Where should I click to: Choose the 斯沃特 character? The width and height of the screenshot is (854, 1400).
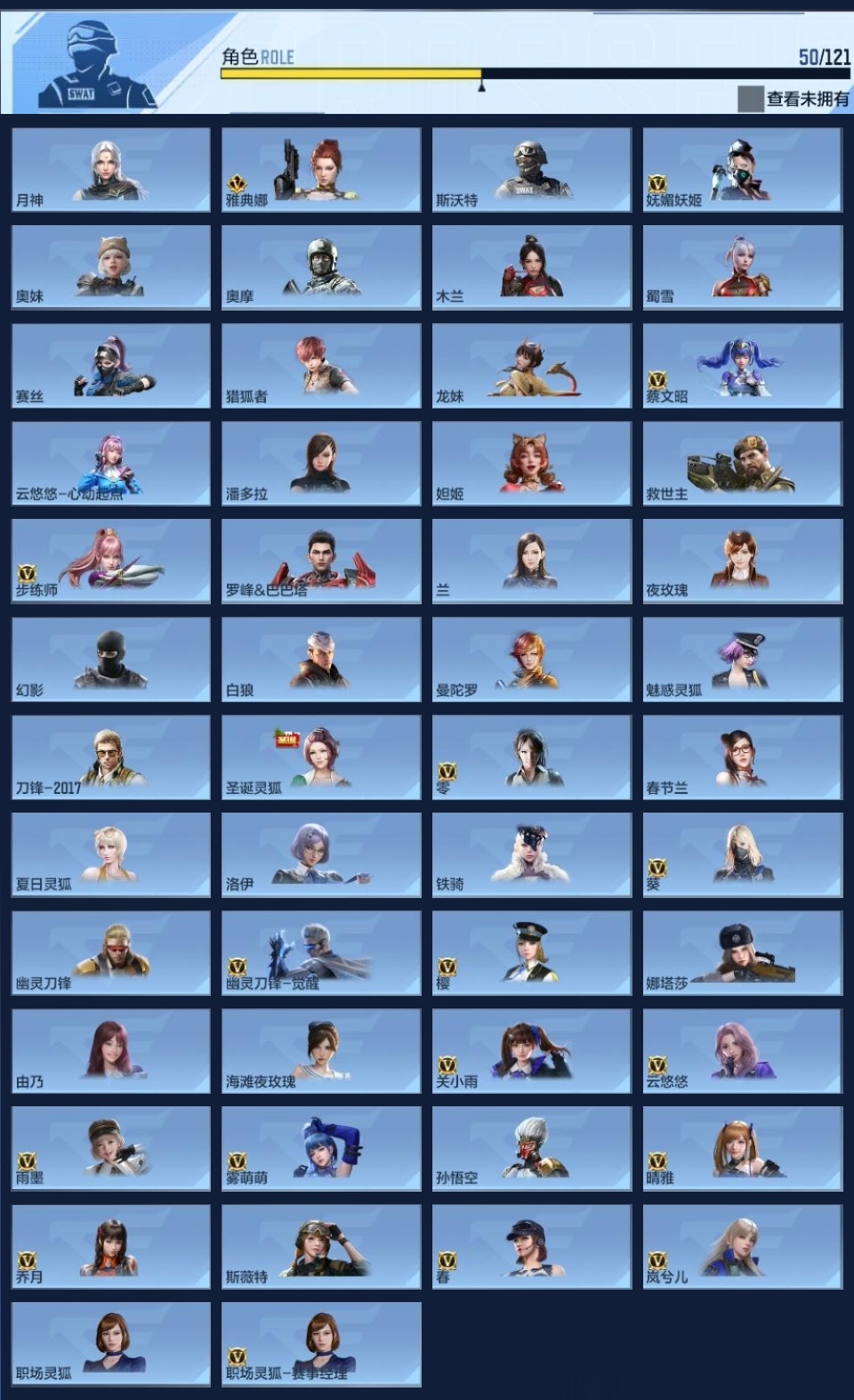click(x=532, y=170)
